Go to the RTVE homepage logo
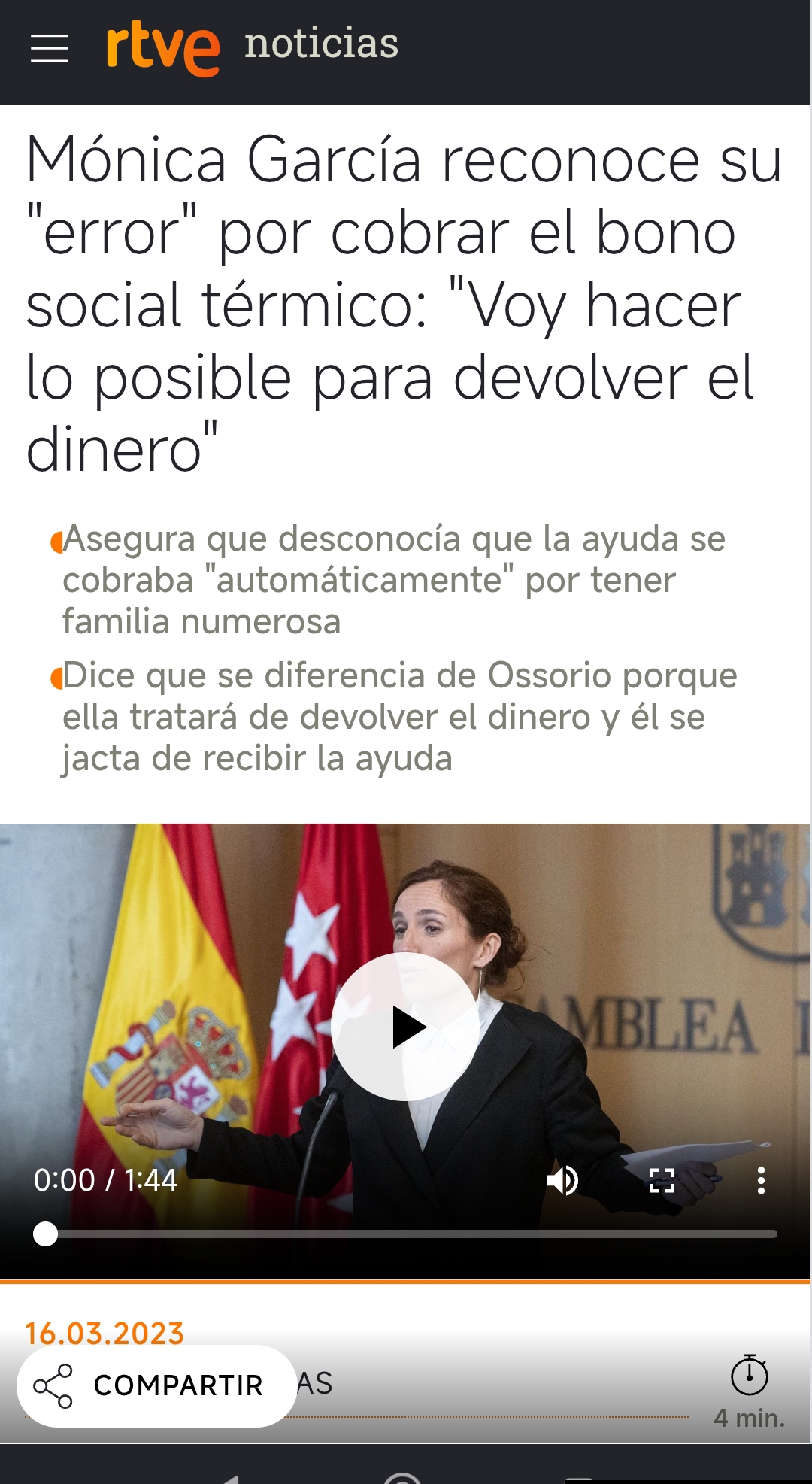 (x=163, y=48)
